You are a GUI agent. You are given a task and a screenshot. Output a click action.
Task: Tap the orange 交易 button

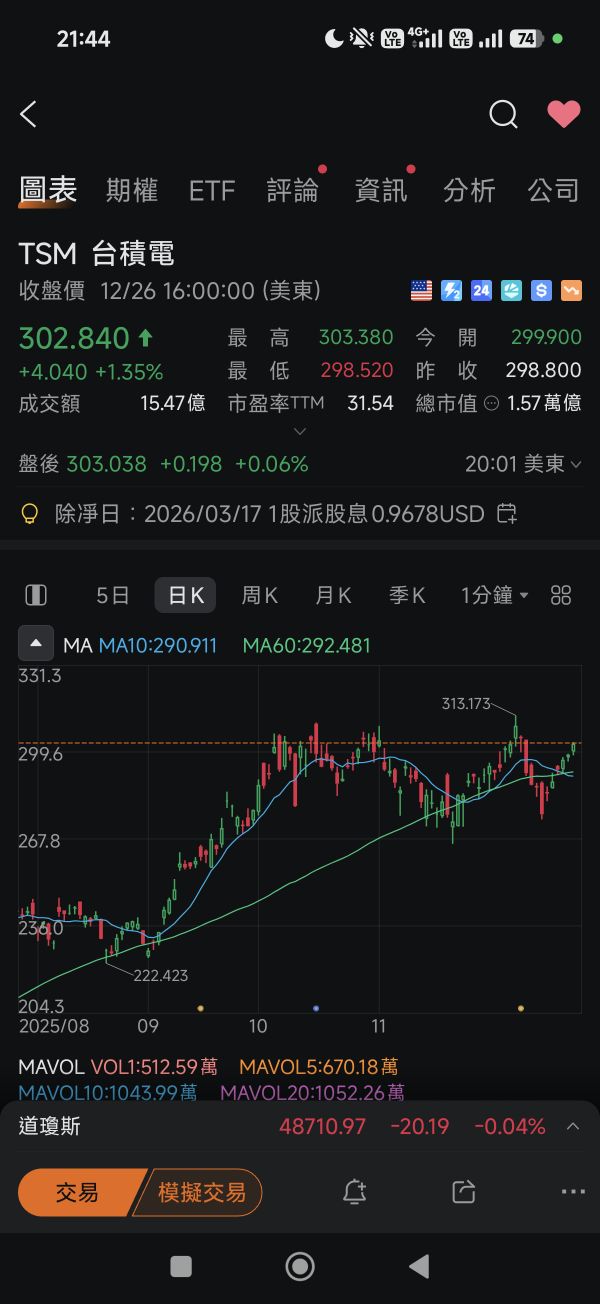[x=78, y=1192]
